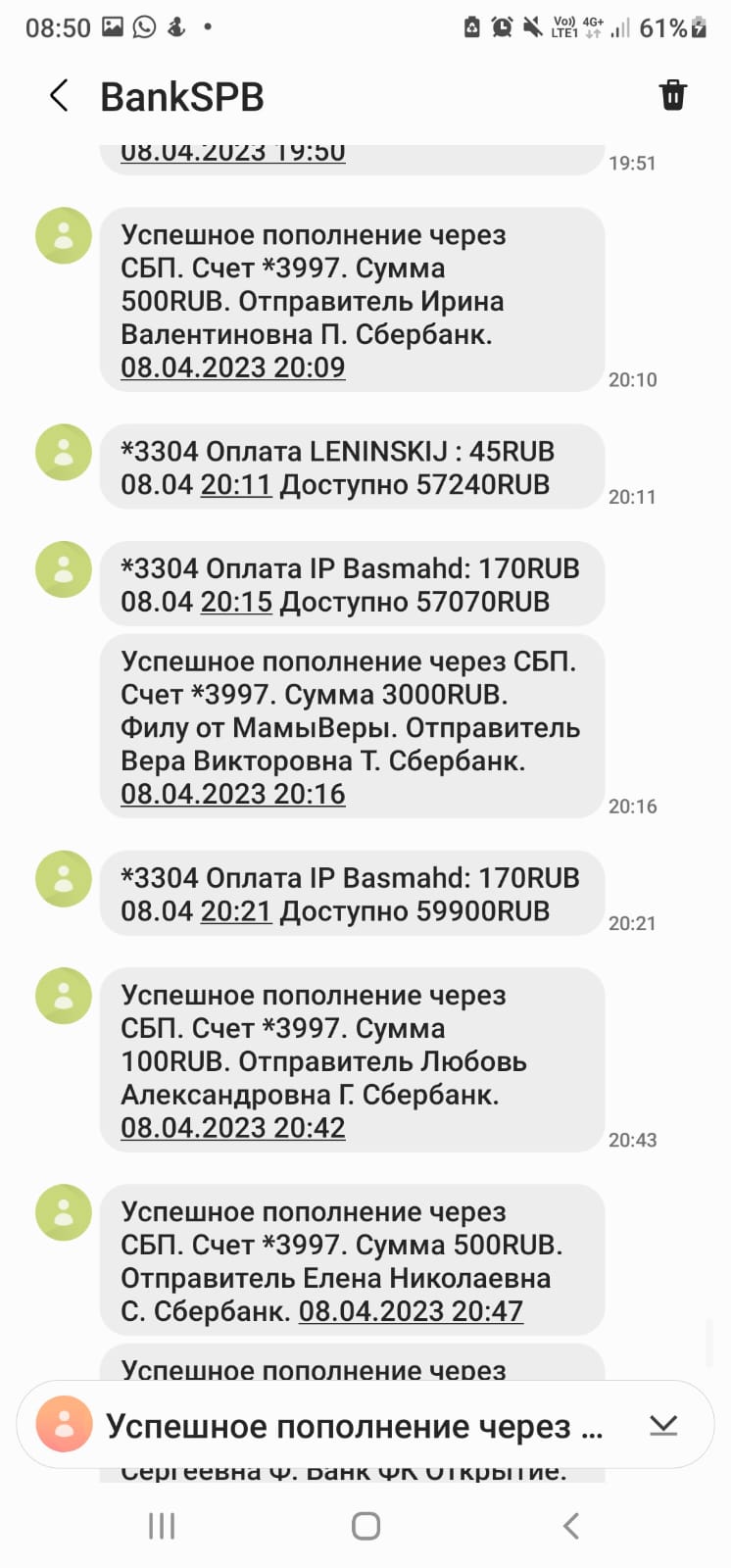Open the underlined date 08.04.2023 20:47
The width and height of the screenshot is (731, 1568).
tap(411, 1311)
